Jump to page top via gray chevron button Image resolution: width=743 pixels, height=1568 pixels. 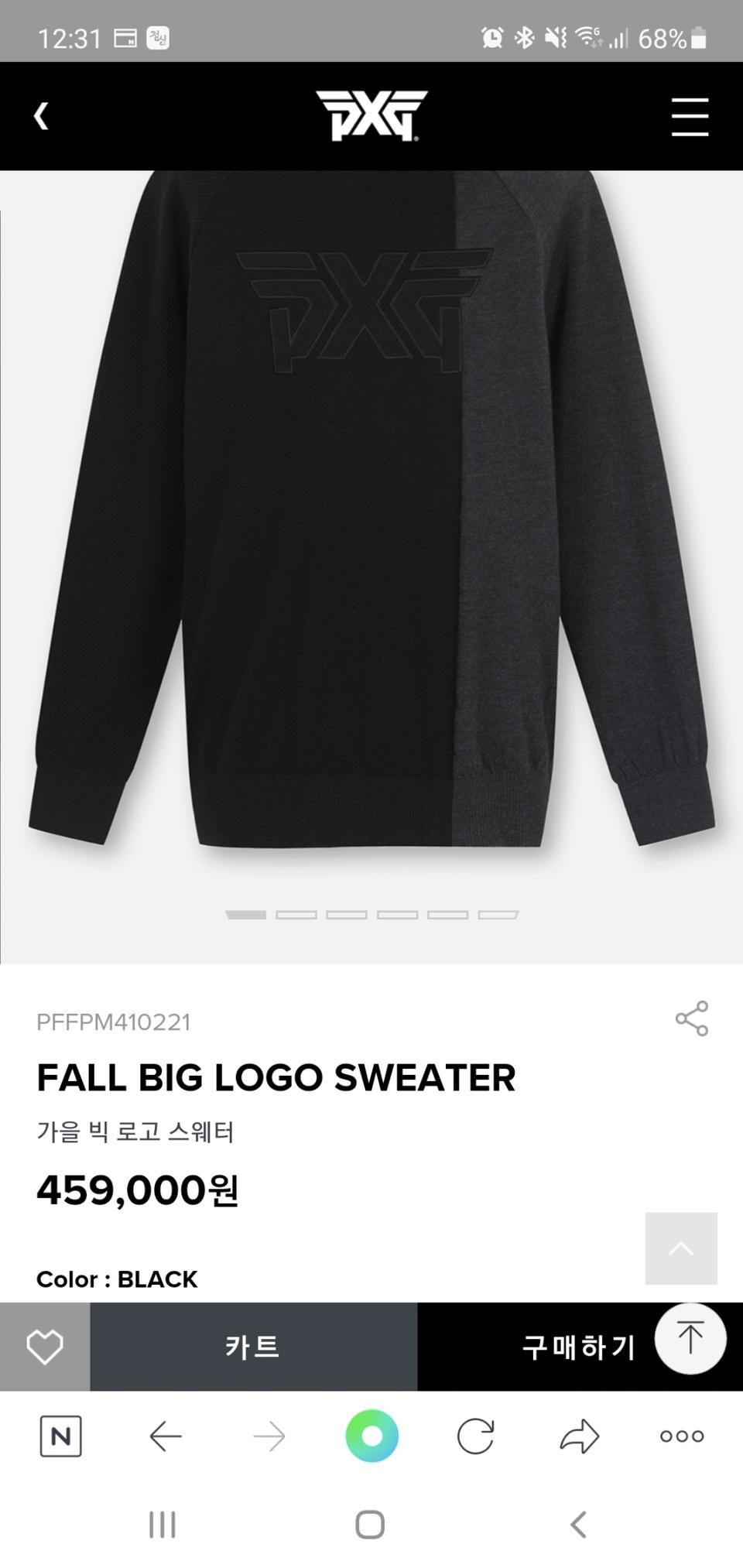click(681, 1248)
